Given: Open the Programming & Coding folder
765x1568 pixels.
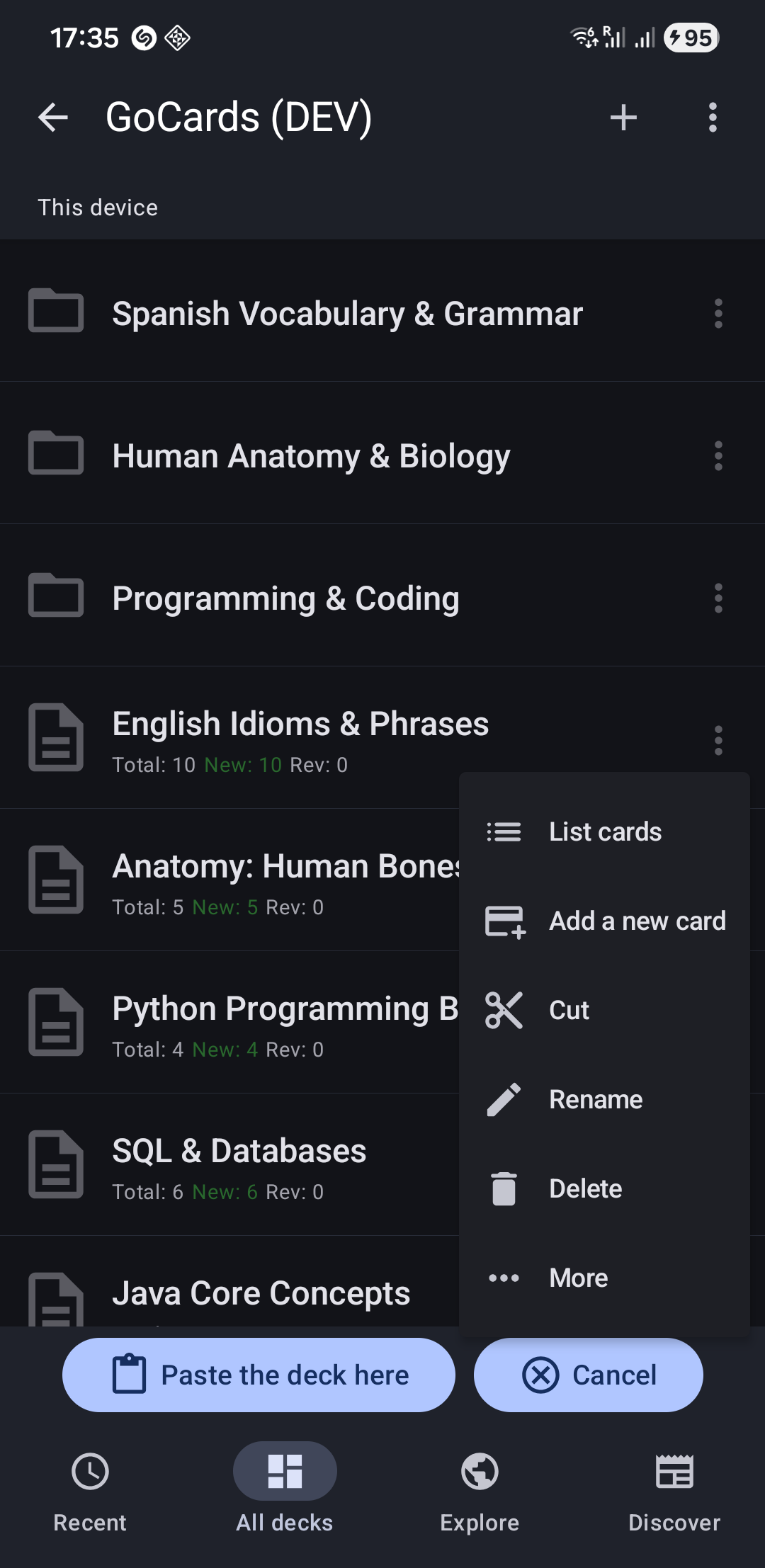Looking at the screenshot, I should [285, 598].
